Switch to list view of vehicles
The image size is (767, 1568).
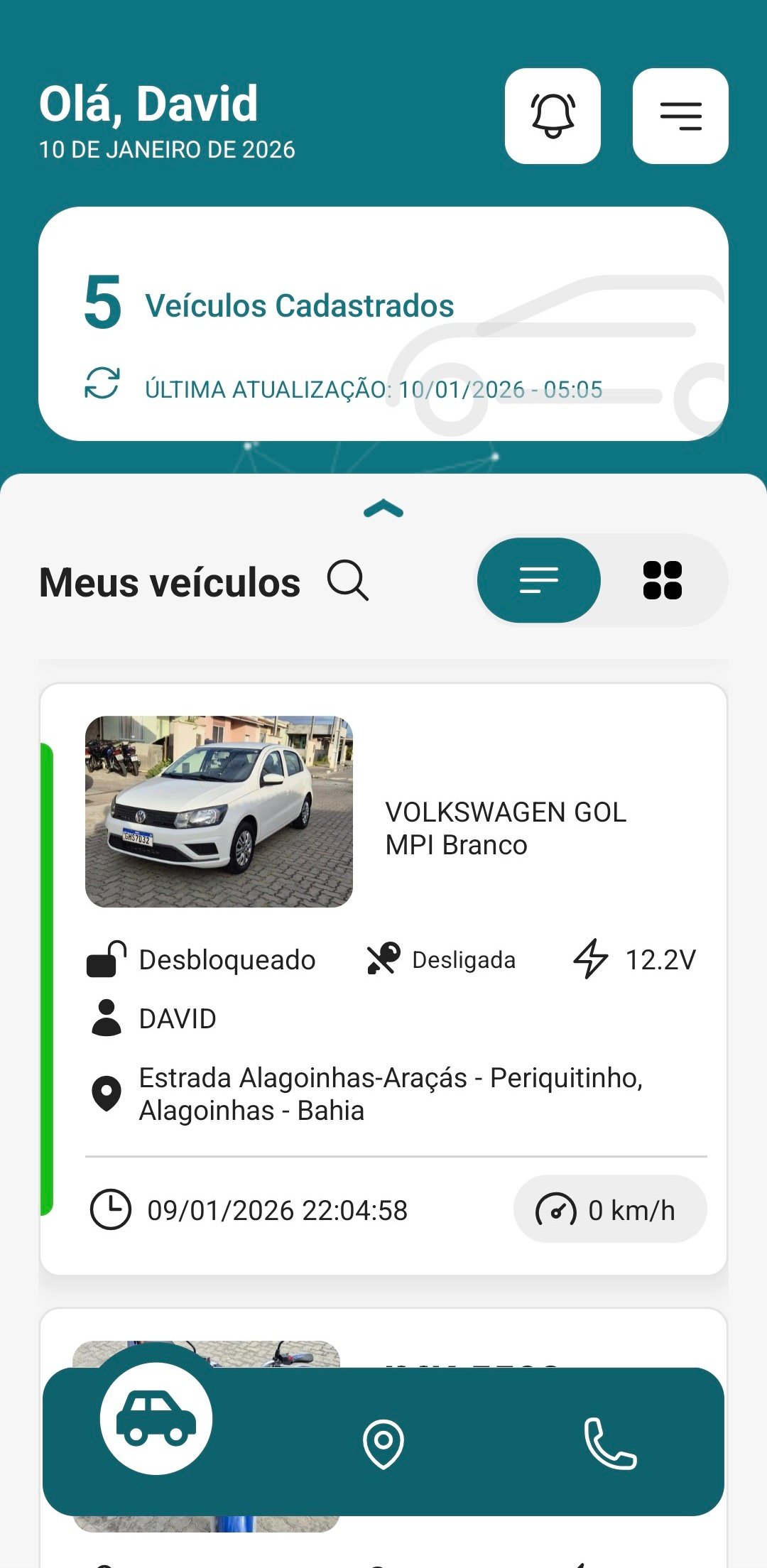pyautogui.click(x=538, y=580)
